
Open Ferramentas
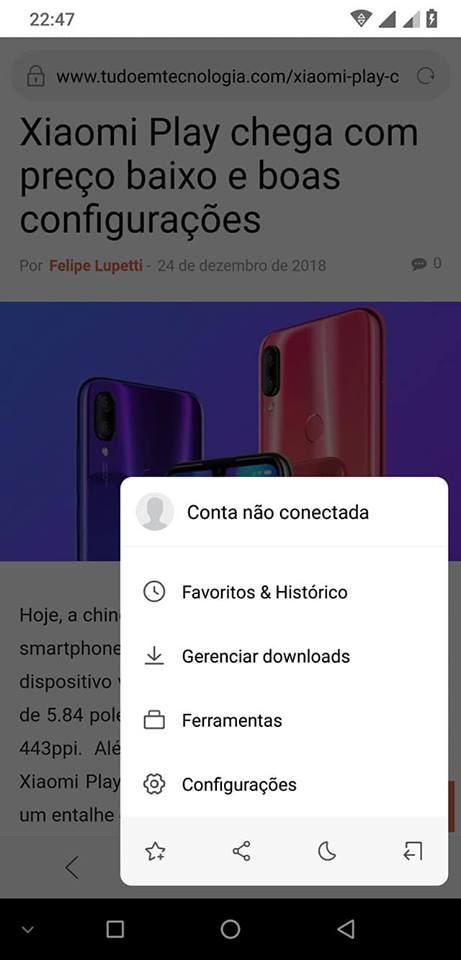[284, 721]
